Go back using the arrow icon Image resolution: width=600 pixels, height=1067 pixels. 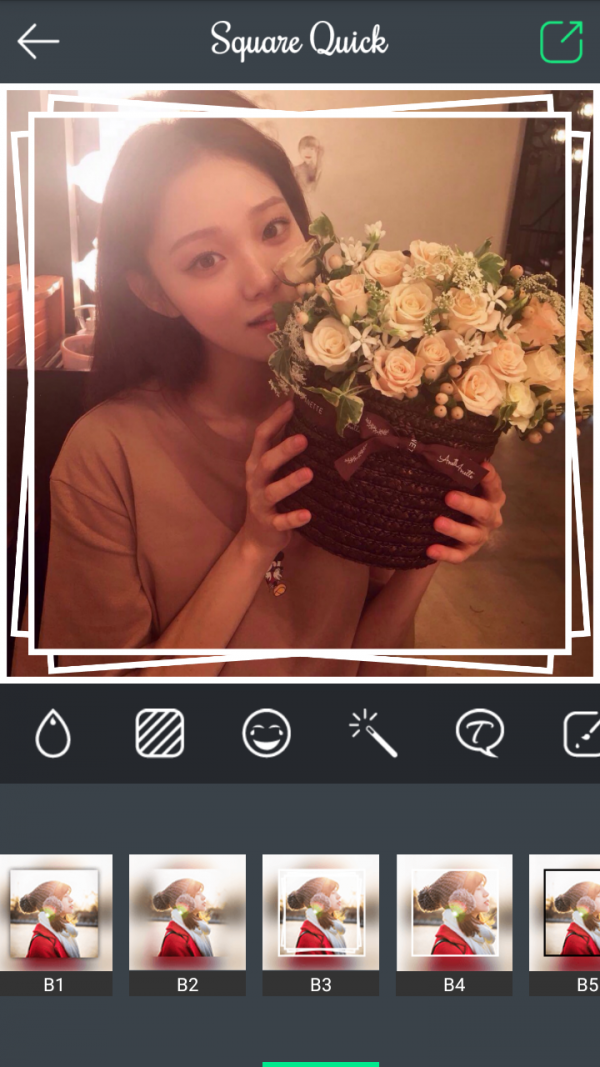(x=38, y=42)
